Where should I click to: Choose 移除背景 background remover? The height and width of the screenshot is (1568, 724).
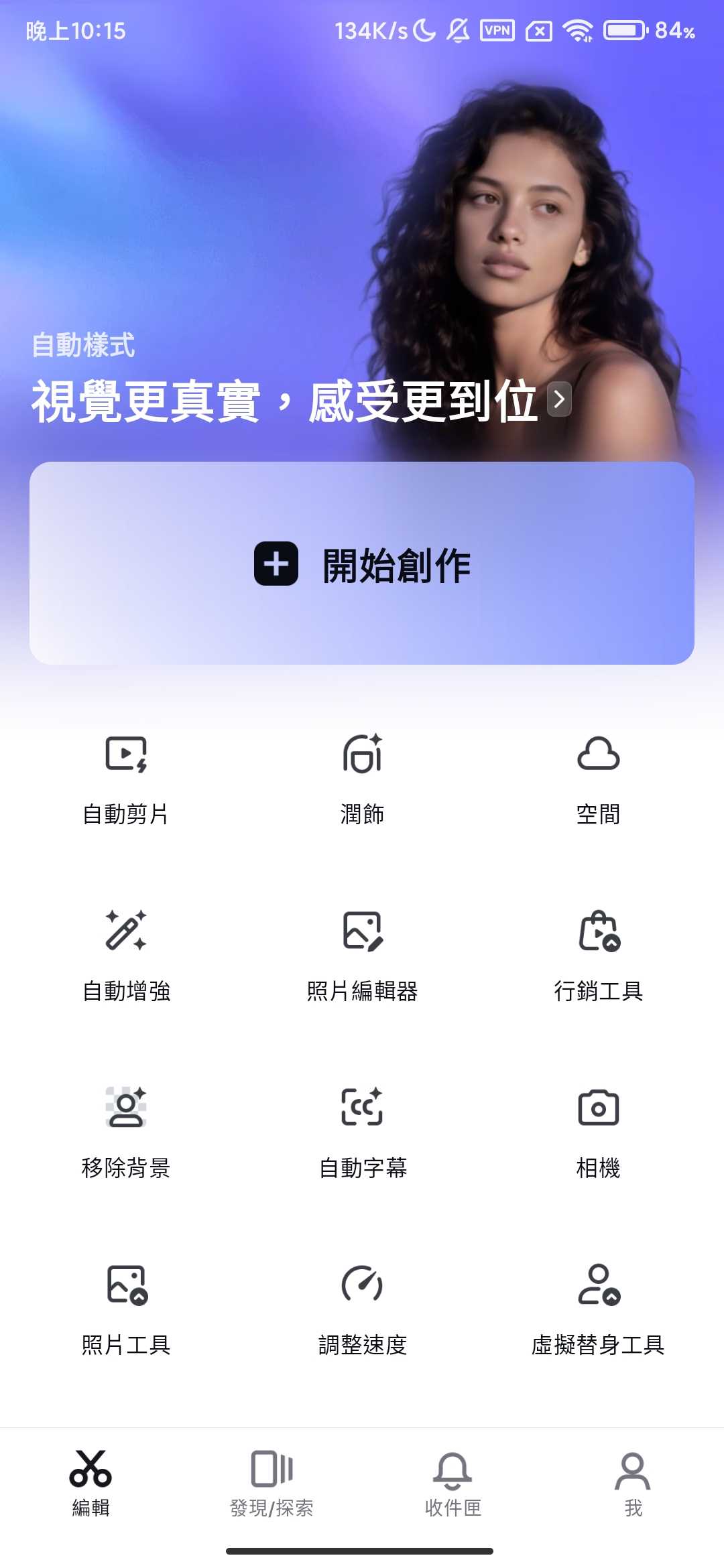click(x=126, y=1131)
